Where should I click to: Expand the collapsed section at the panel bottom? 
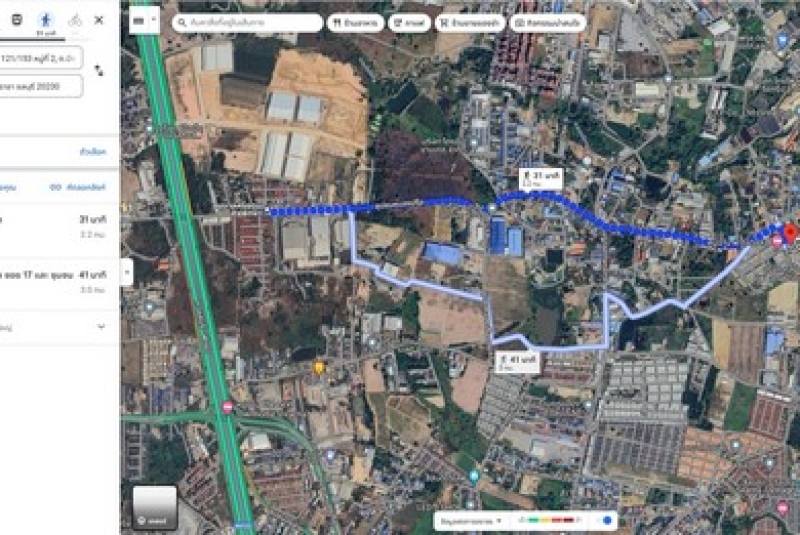point(100,326)
